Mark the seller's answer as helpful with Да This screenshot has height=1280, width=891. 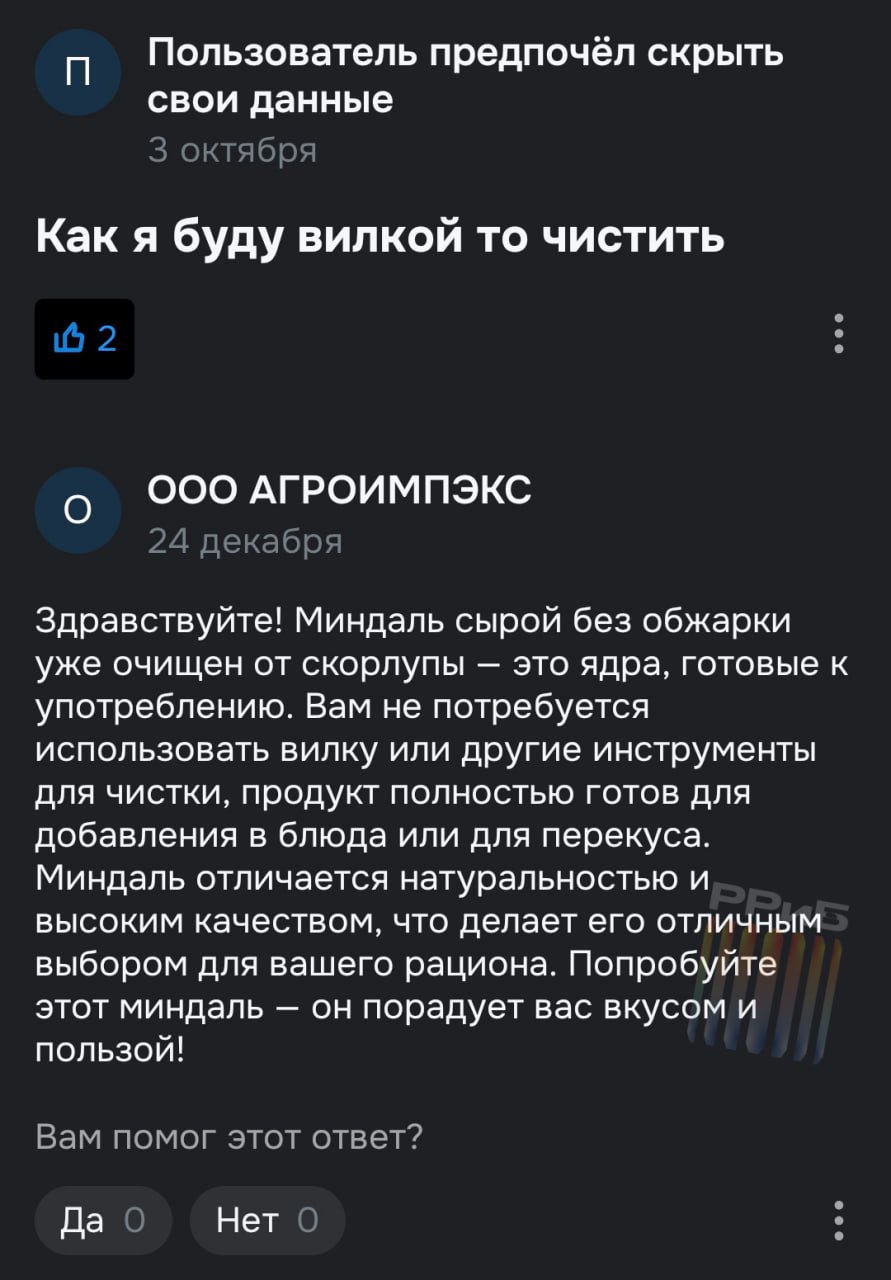point(102,1220)
